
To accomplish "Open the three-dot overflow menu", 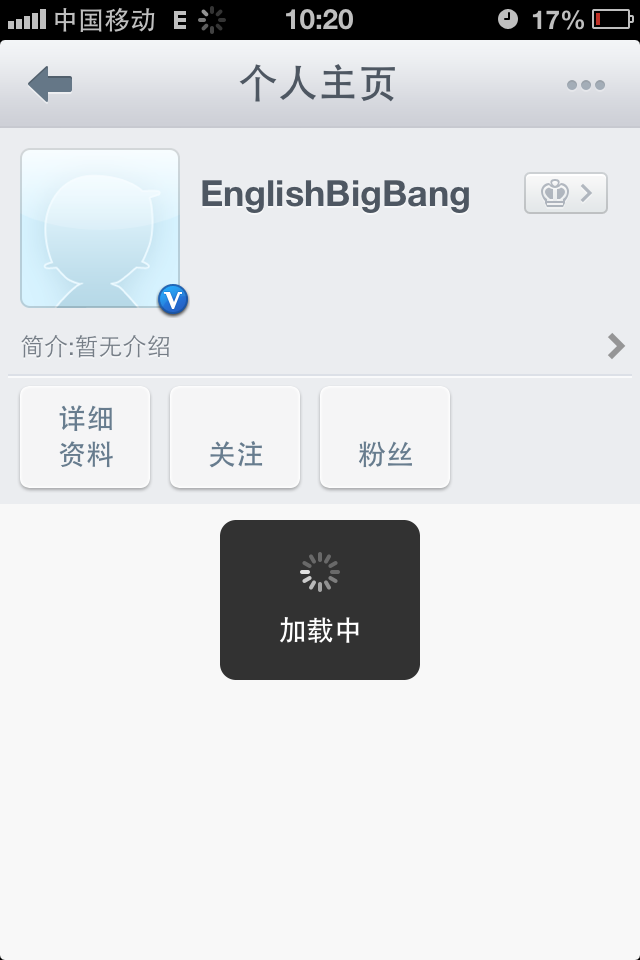I will coord(585,85).
